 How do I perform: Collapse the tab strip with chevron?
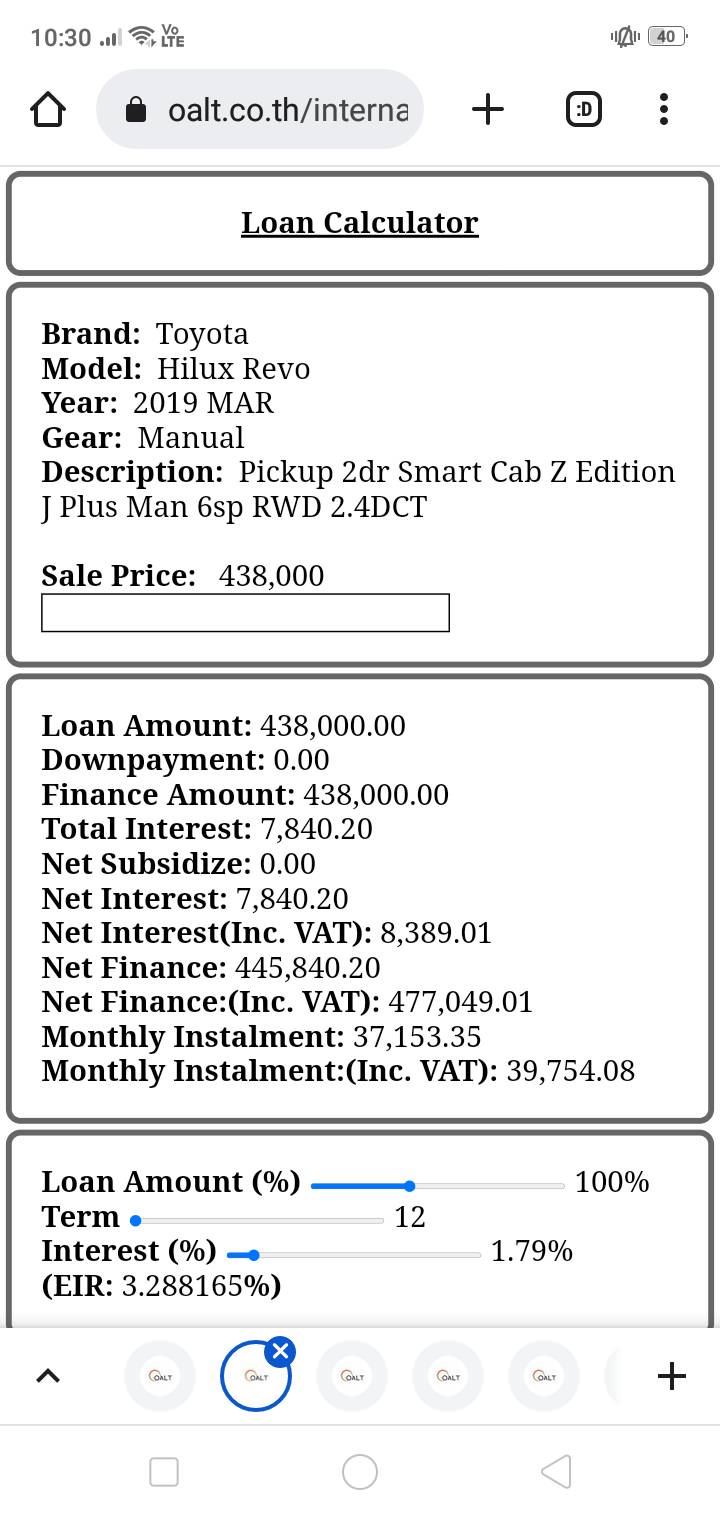click(x=47, y=1376)
